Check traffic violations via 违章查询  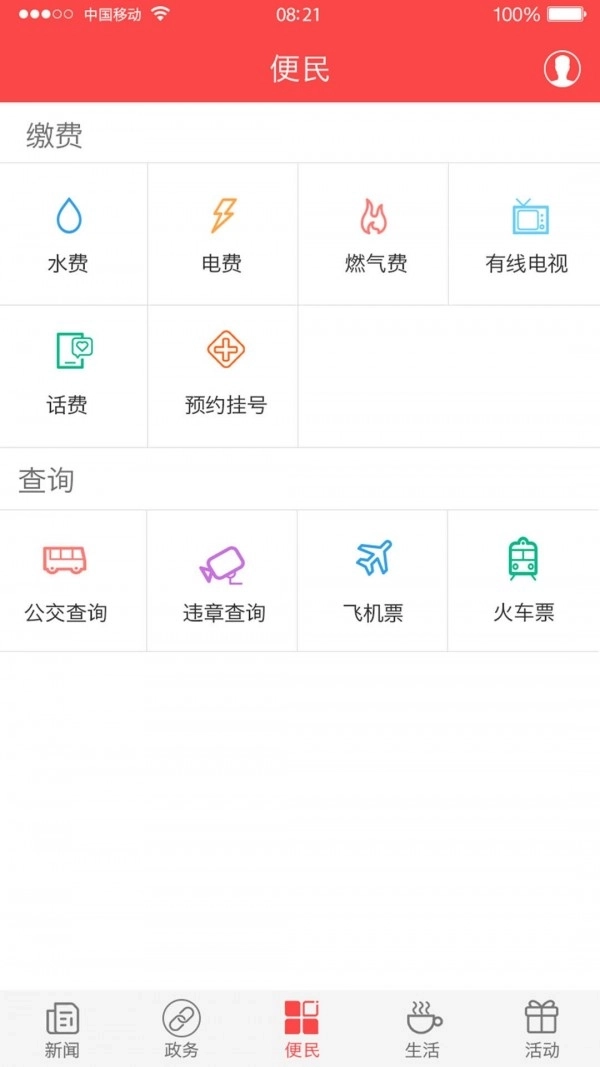(223, 582)
